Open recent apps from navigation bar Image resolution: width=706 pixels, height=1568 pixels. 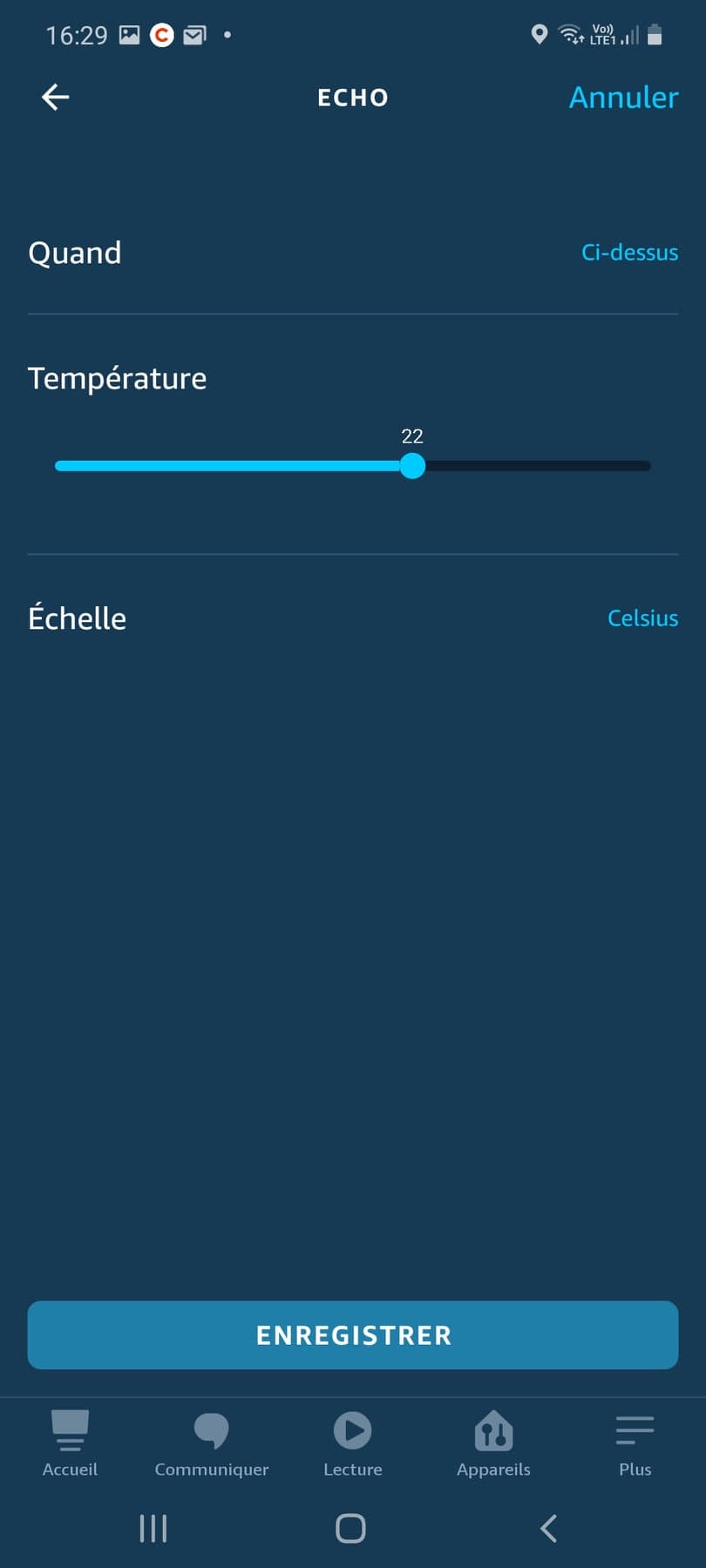(x=153, y=1528)
